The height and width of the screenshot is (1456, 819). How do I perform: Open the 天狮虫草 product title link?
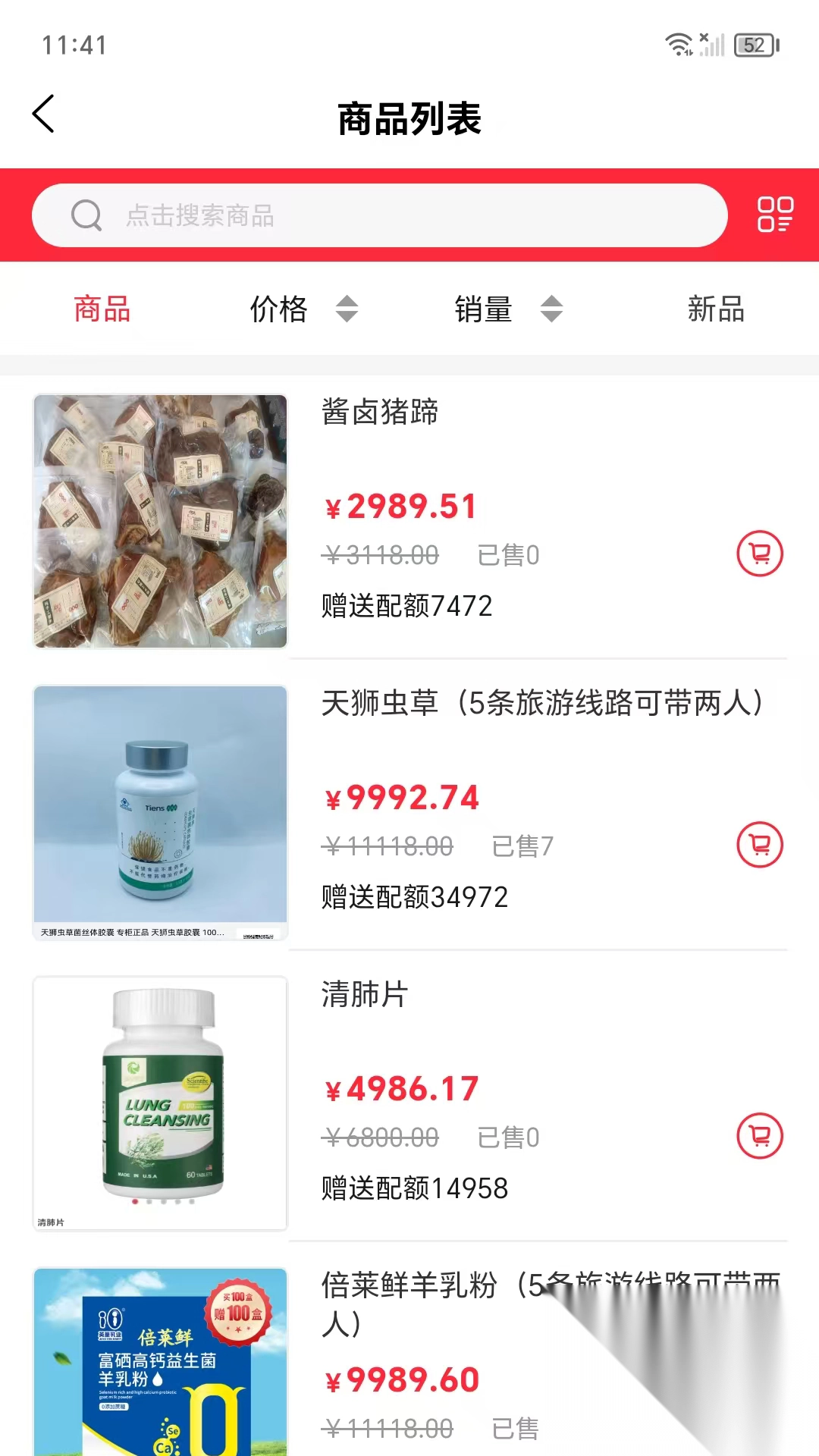tap(542, 704)
